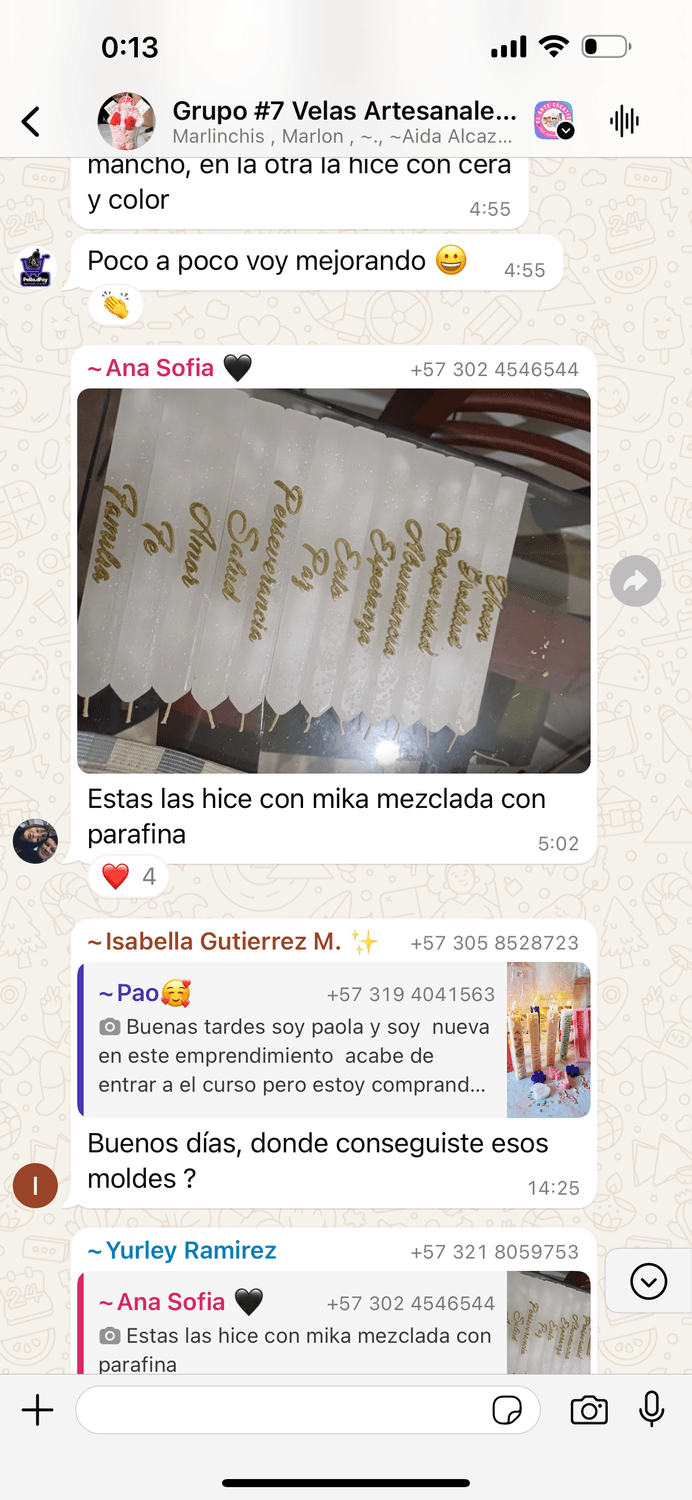This screenshot has width=692, height=1500.
Task: View clapping reaction on 'Poco a poco' message
Action: [x=115, y=305]
